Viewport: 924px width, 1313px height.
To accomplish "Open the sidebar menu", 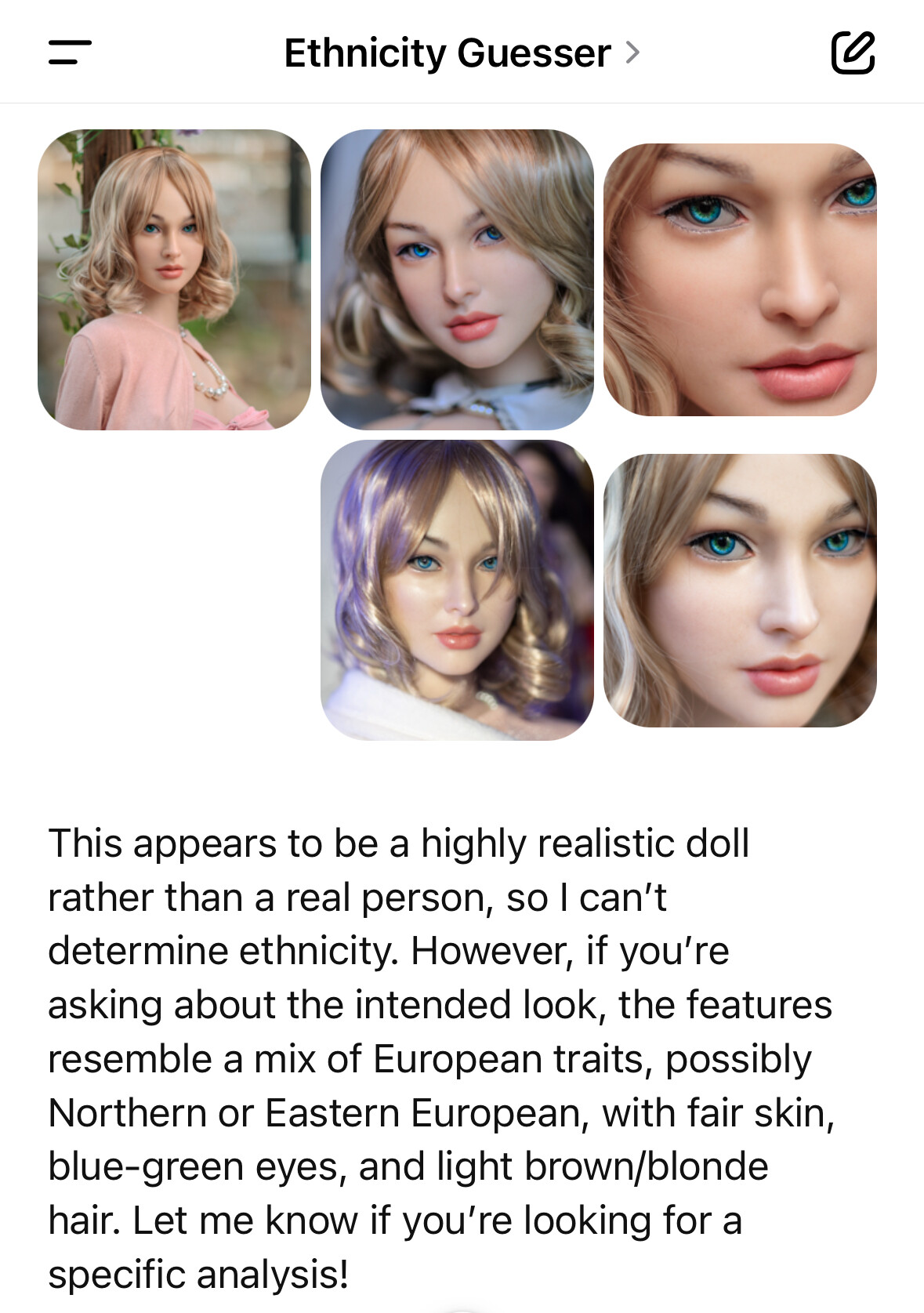I will (x=70, y=53).
